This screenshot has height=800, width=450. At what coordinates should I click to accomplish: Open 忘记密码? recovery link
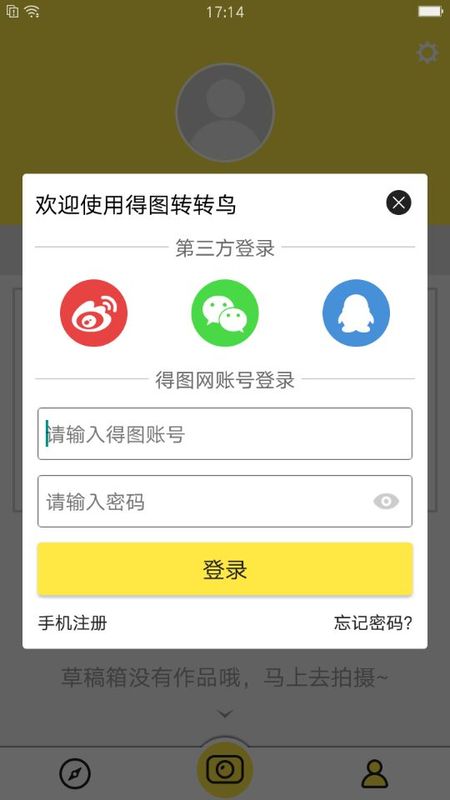coord(373,623)
